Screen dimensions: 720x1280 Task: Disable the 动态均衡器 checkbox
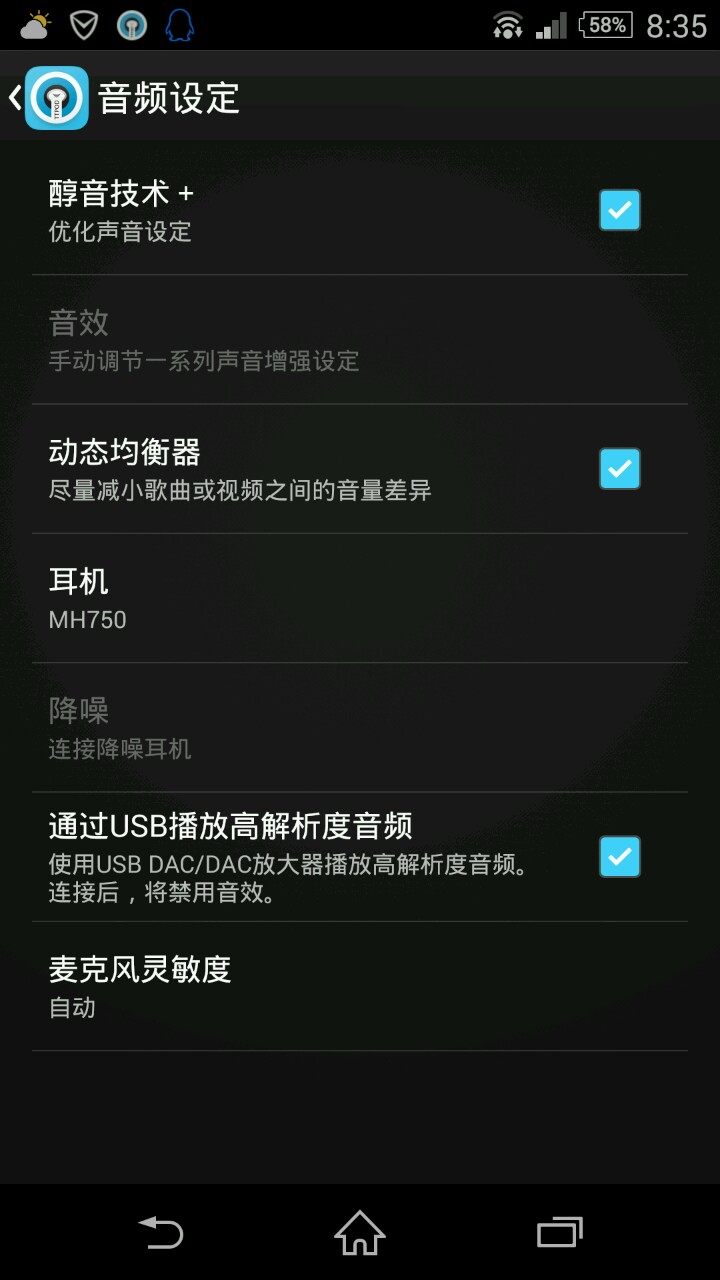point(619,468)
